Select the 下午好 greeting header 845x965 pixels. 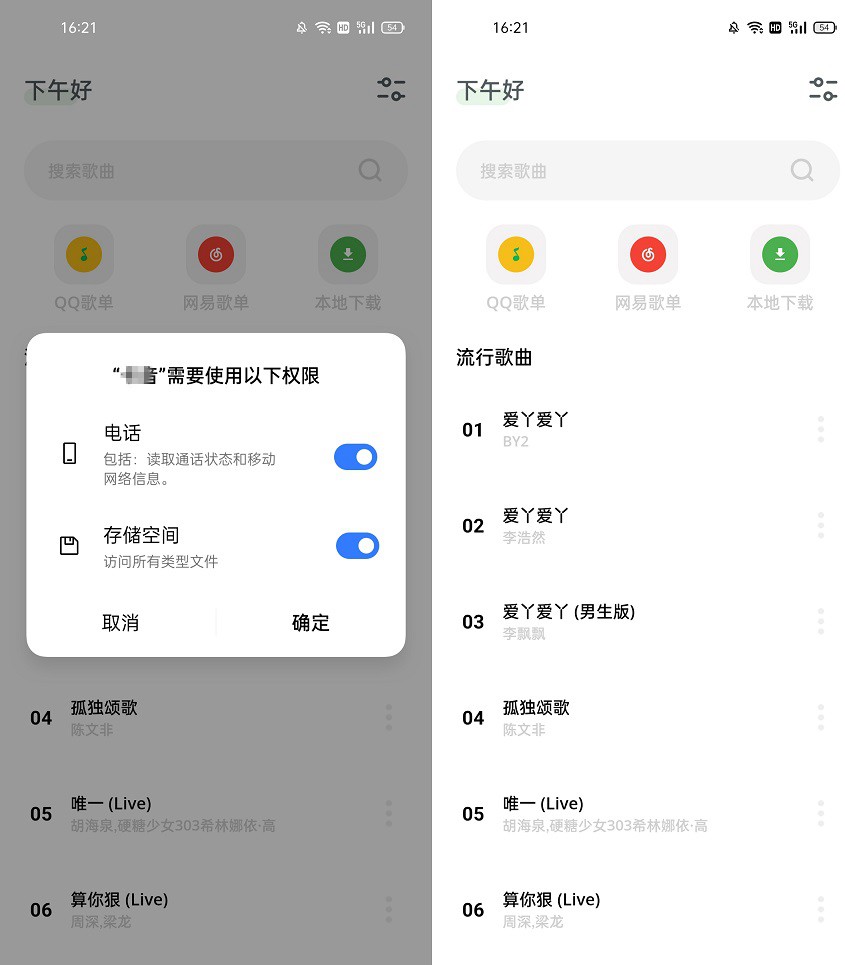(x=489, y=90)
